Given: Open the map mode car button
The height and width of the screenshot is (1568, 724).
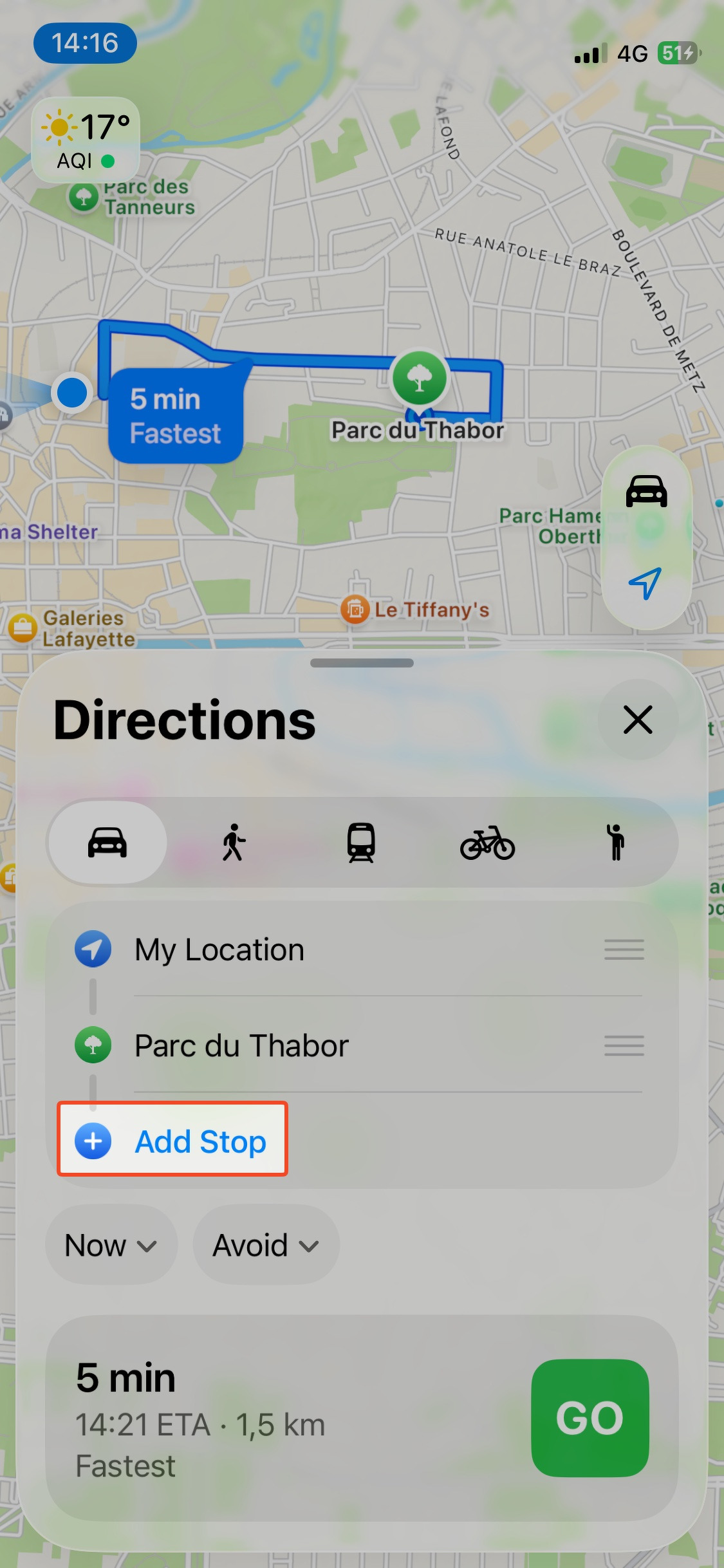Looking at the screenshot, I should coord(646,492).
